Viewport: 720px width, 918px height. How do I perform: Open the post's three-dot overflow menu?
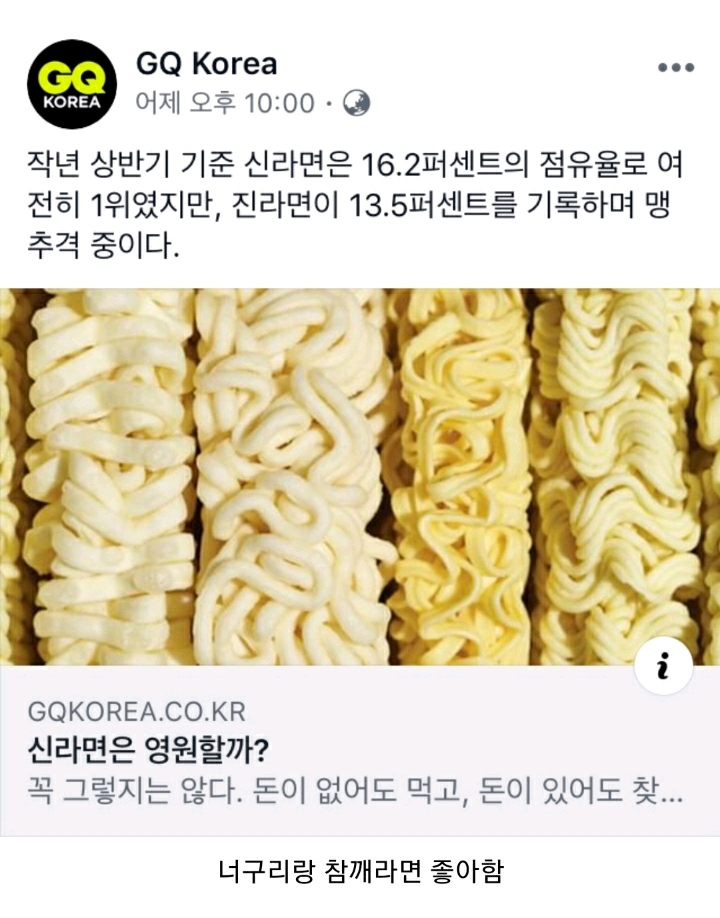(x=675, y=68)
